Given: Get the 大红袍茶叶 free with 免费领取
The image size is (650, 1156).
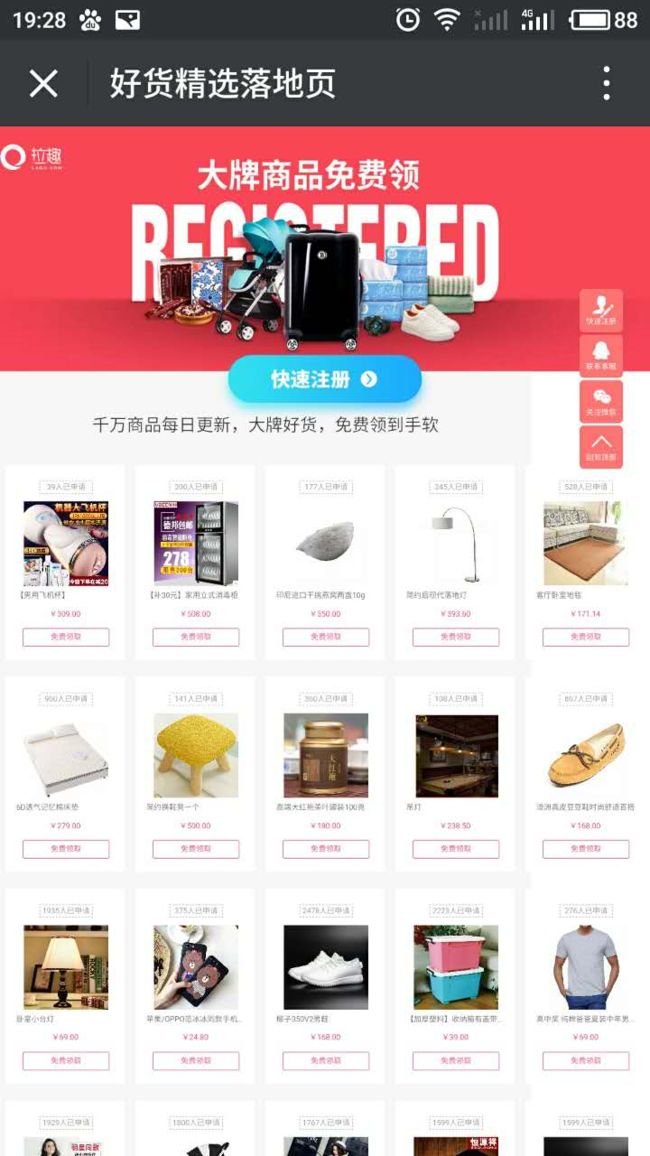Looking at the screenshot, I should [x=326, y=849].
